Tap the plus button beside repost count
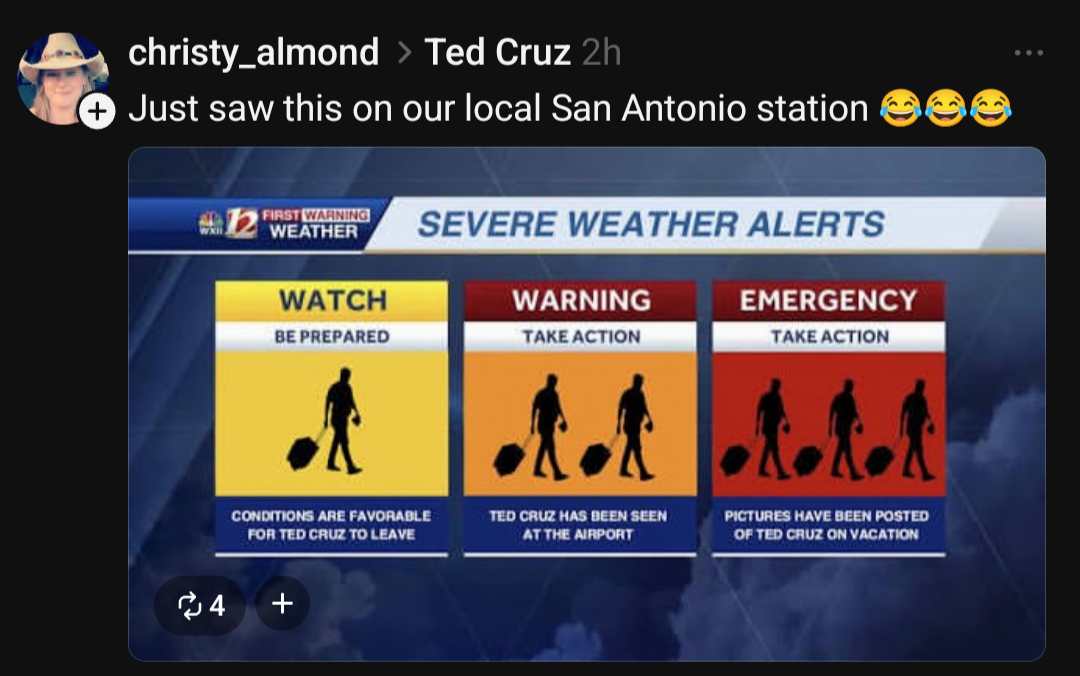 coord(282,603)
